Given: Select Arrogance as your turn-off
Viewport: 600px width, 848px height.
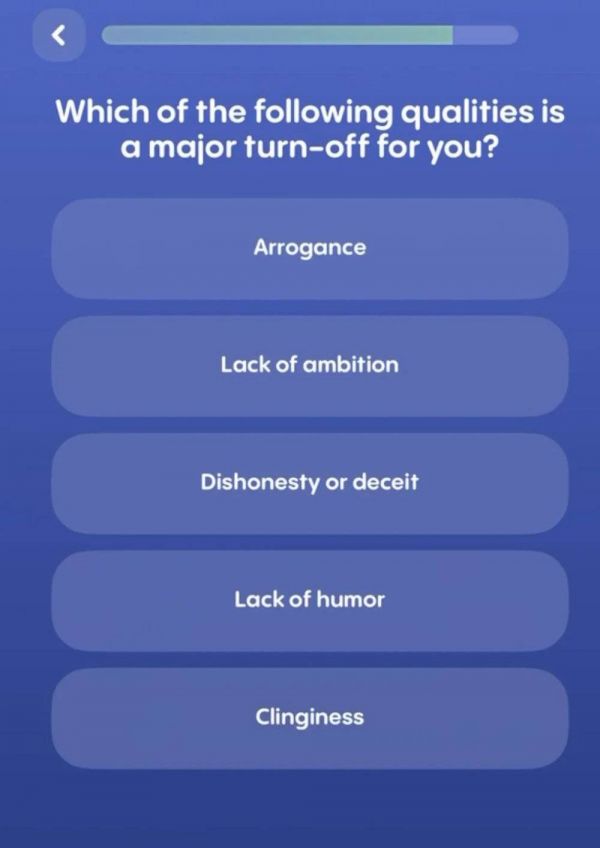Looking at the screenshot, I should 309,248.
